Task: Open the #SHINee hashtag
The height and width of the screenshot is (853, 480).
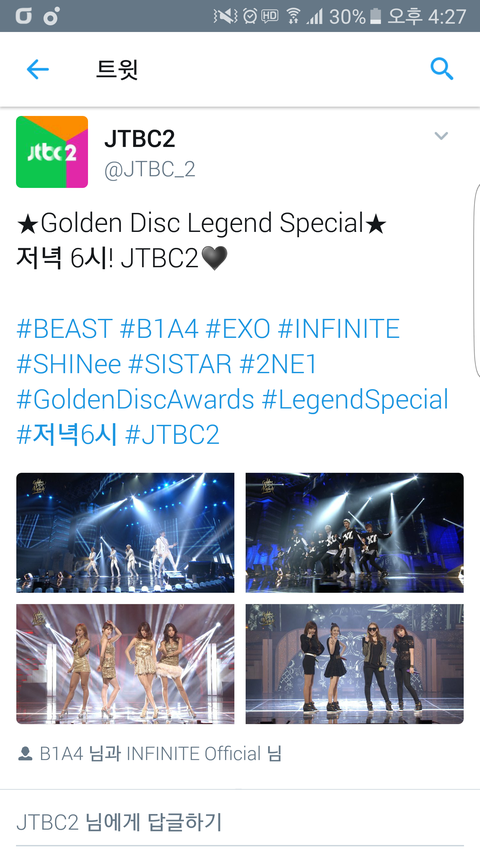Action: pos(69,364)
